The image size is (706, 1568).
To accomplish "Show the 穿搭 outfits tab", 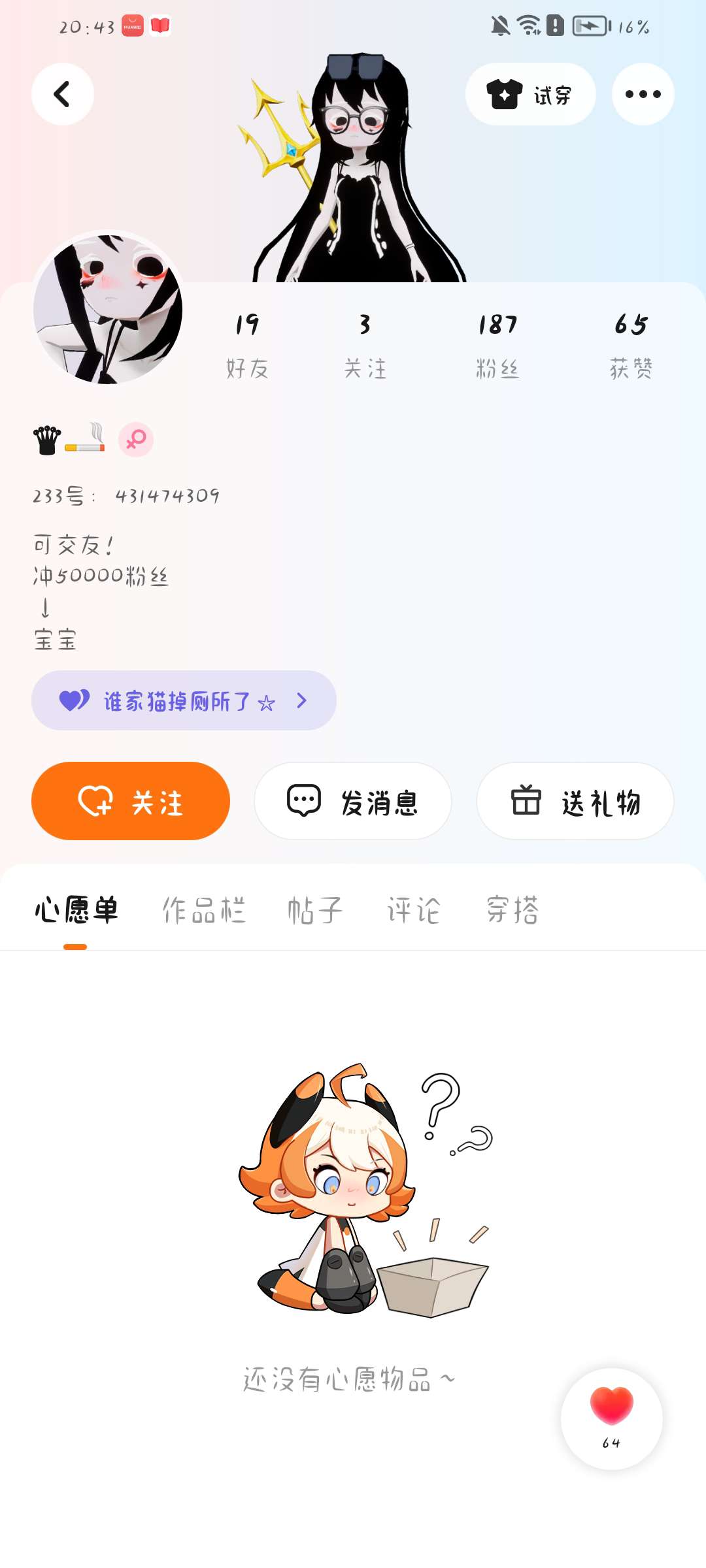I will pos(513,909).
